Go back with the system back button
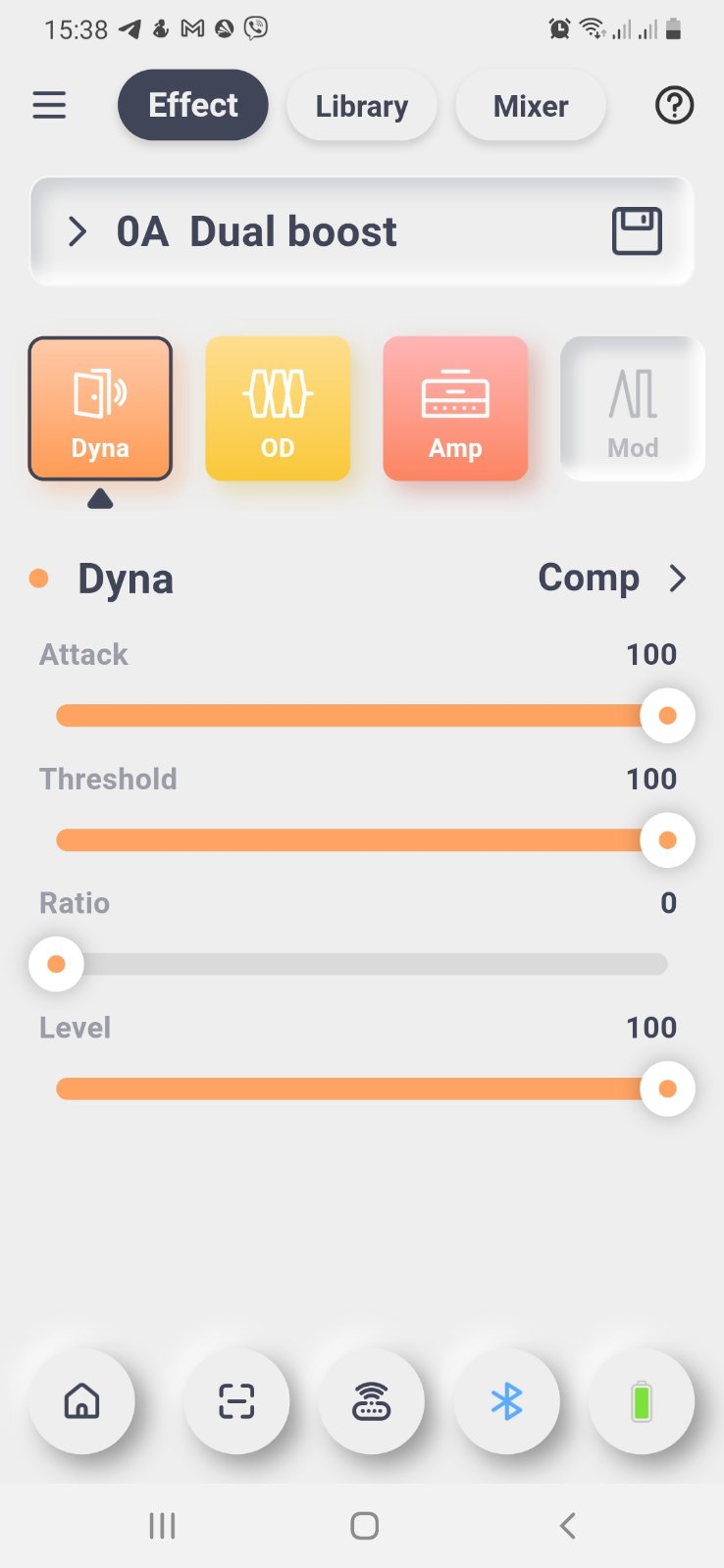The image size is (724, 1568). point(567,1526)
